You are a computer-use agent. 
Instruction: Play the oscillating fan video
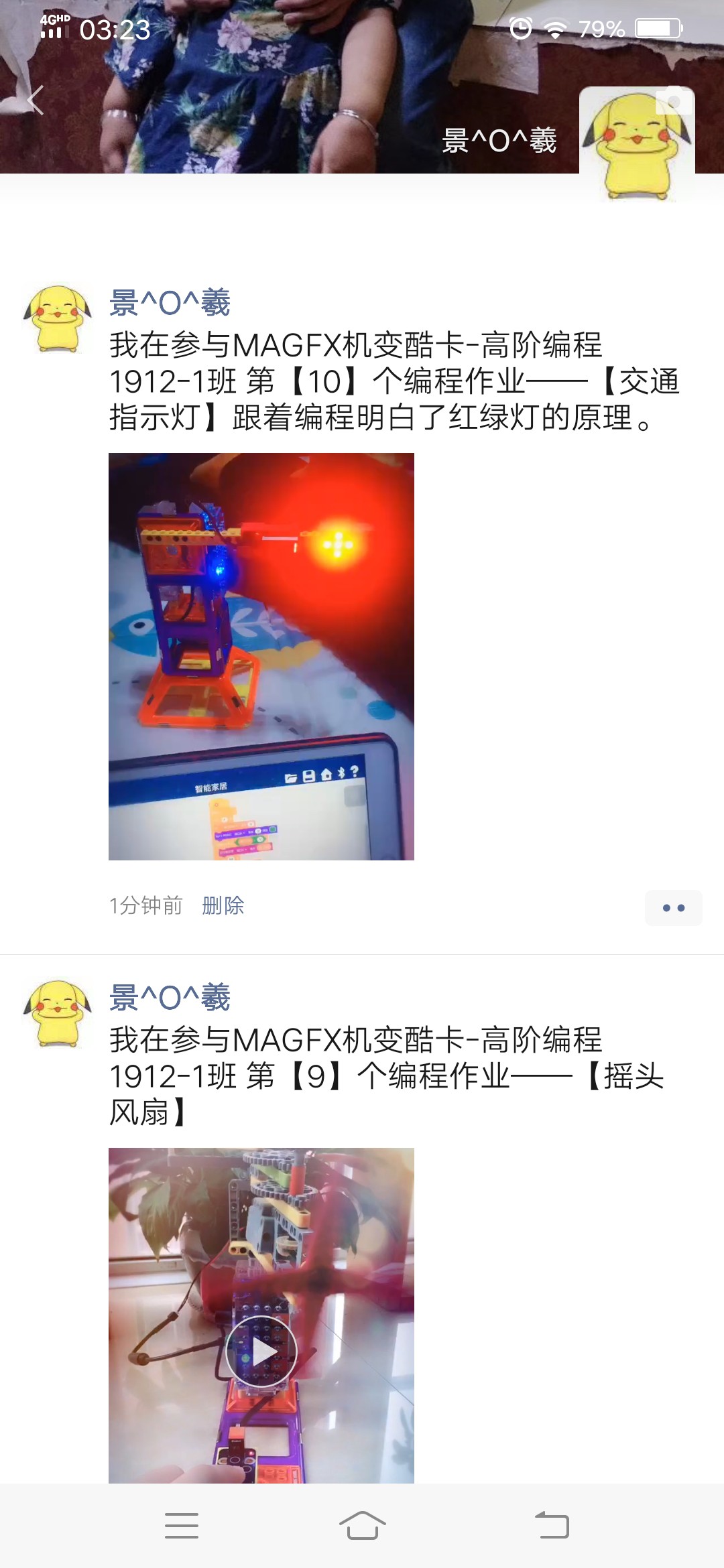[x=261, y=1351]
